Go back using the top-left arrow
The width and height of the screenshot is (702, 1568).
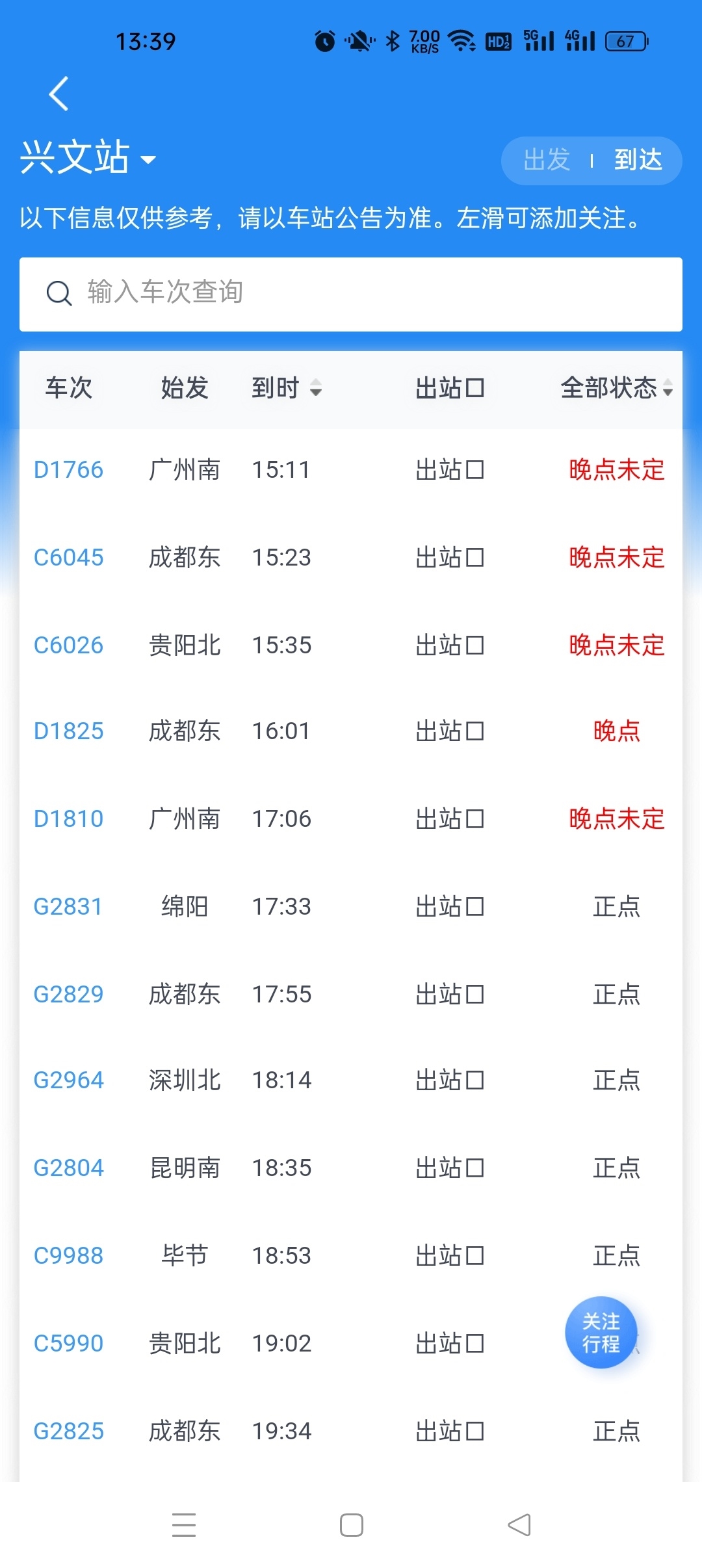[x=58, y=94]
